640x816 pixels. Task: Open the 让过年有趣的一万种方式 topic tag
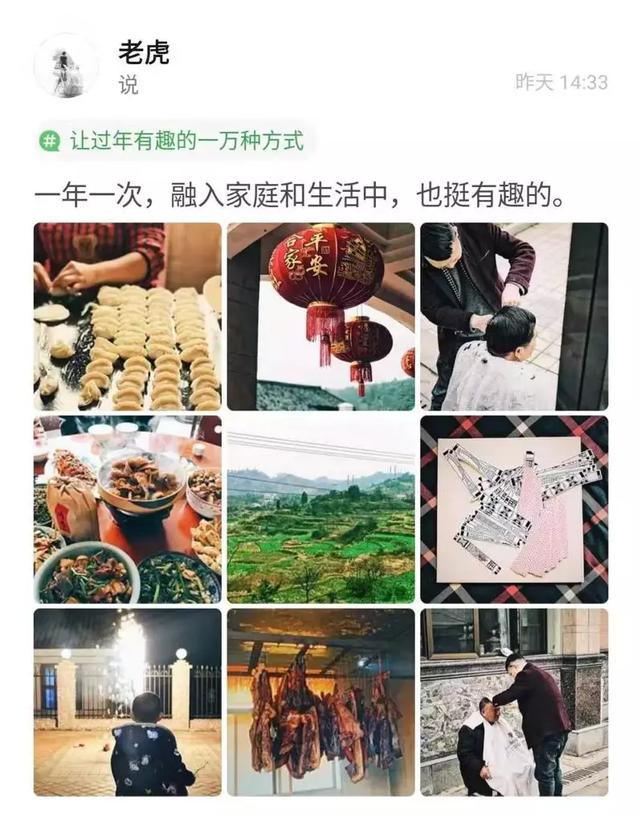pyautogui.click(x=174, y=141)
